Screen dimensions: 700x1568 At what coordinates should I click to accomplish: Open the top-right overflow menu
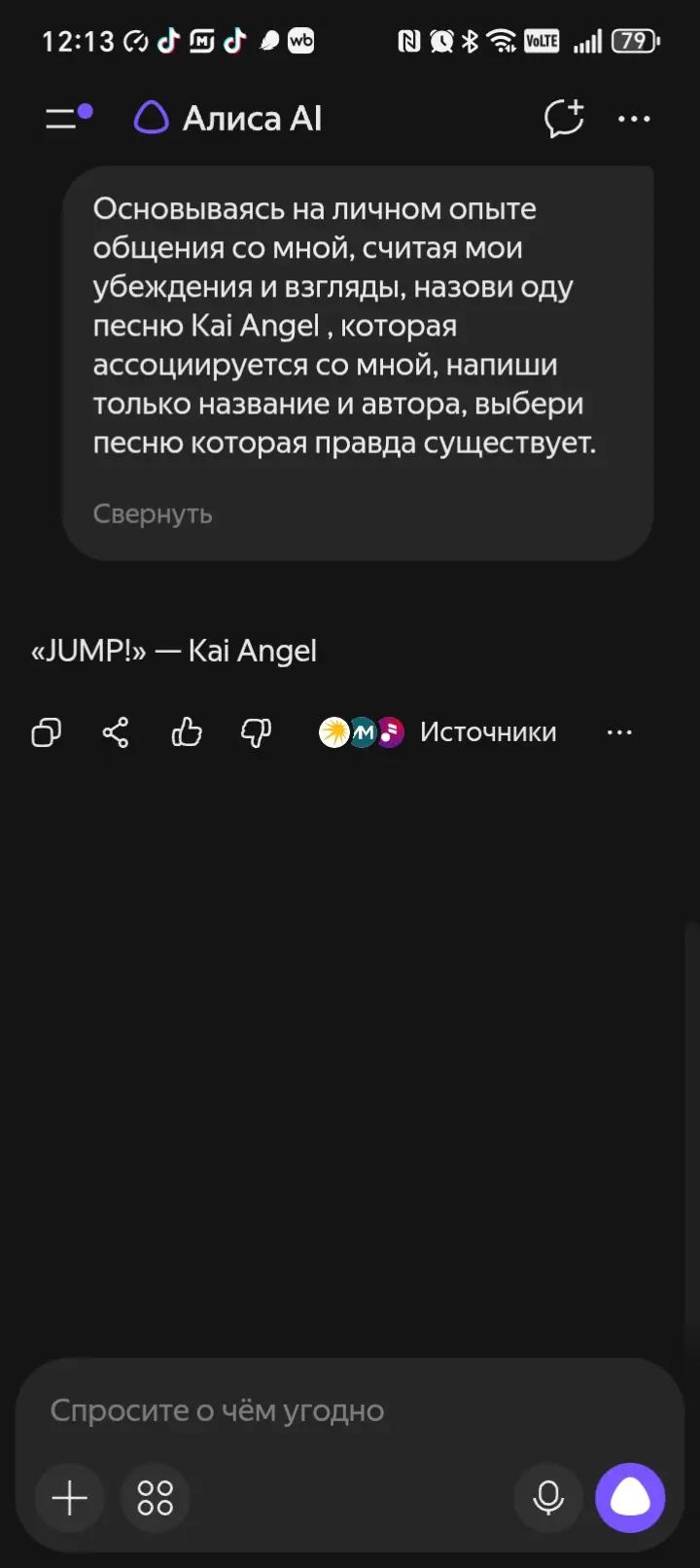634,119
